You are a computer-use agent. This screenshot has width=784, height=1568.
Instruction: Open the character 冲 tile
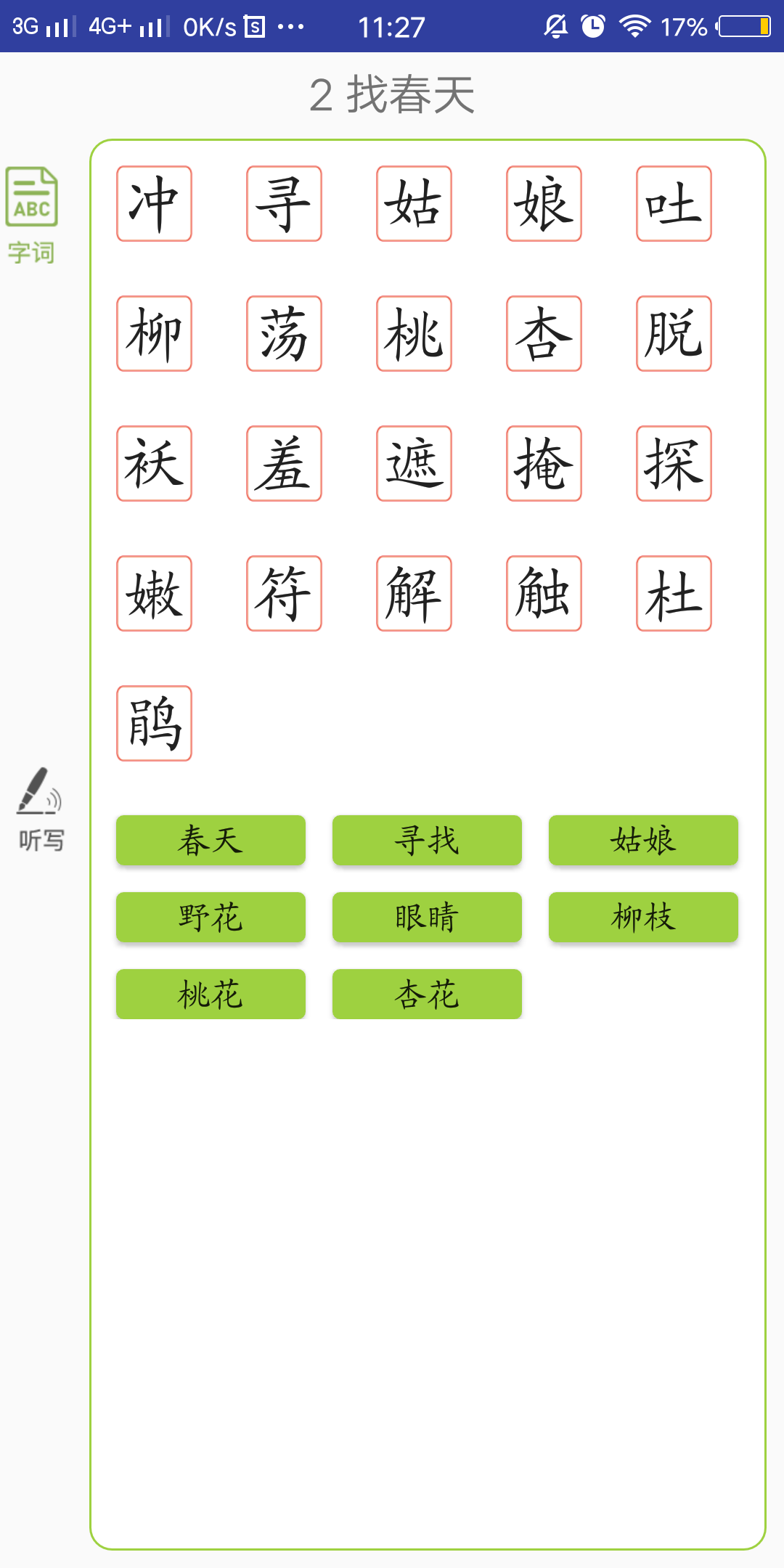coord(154,203)
